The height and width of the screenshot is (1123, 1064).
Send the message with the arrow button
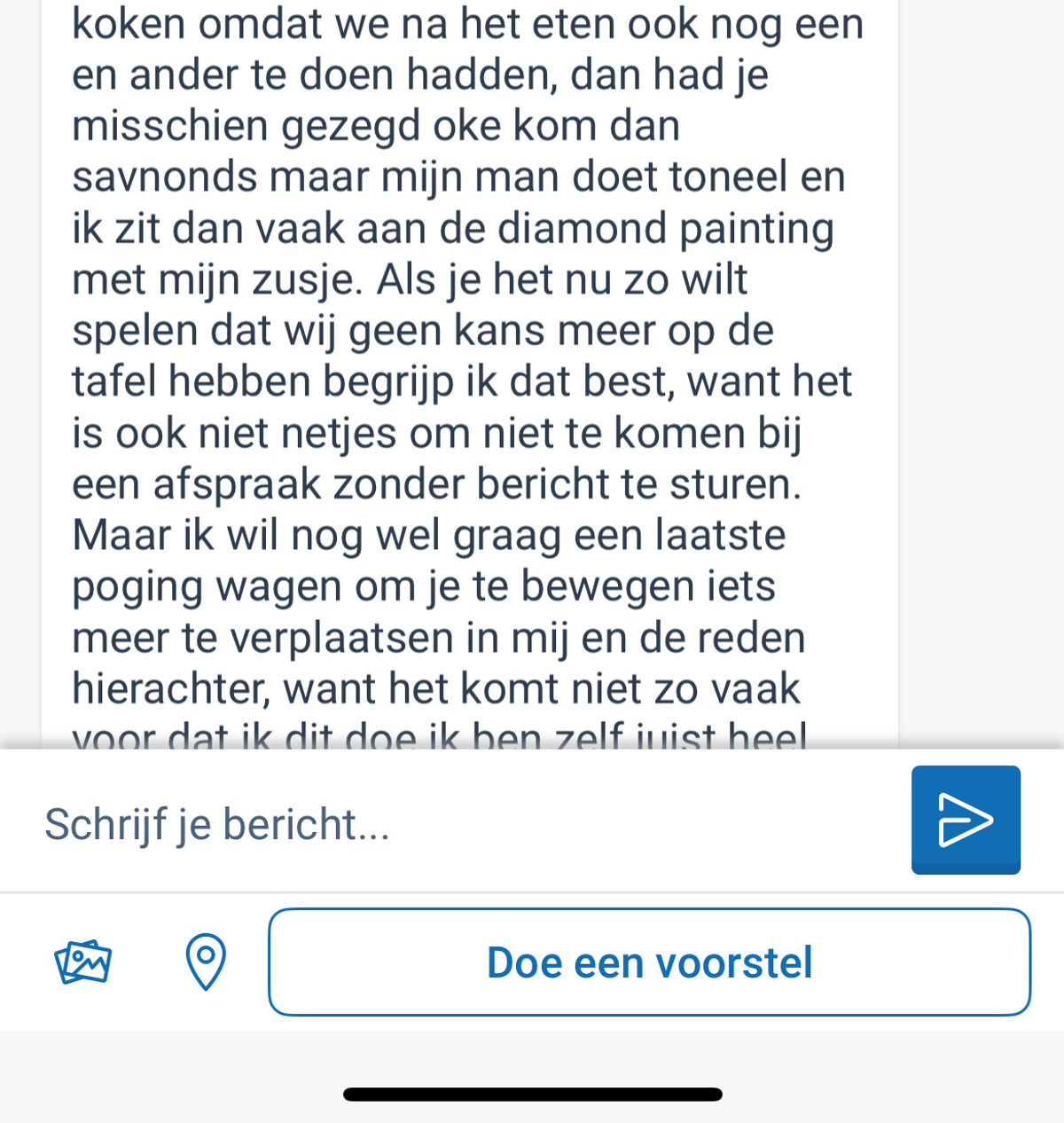966,820
